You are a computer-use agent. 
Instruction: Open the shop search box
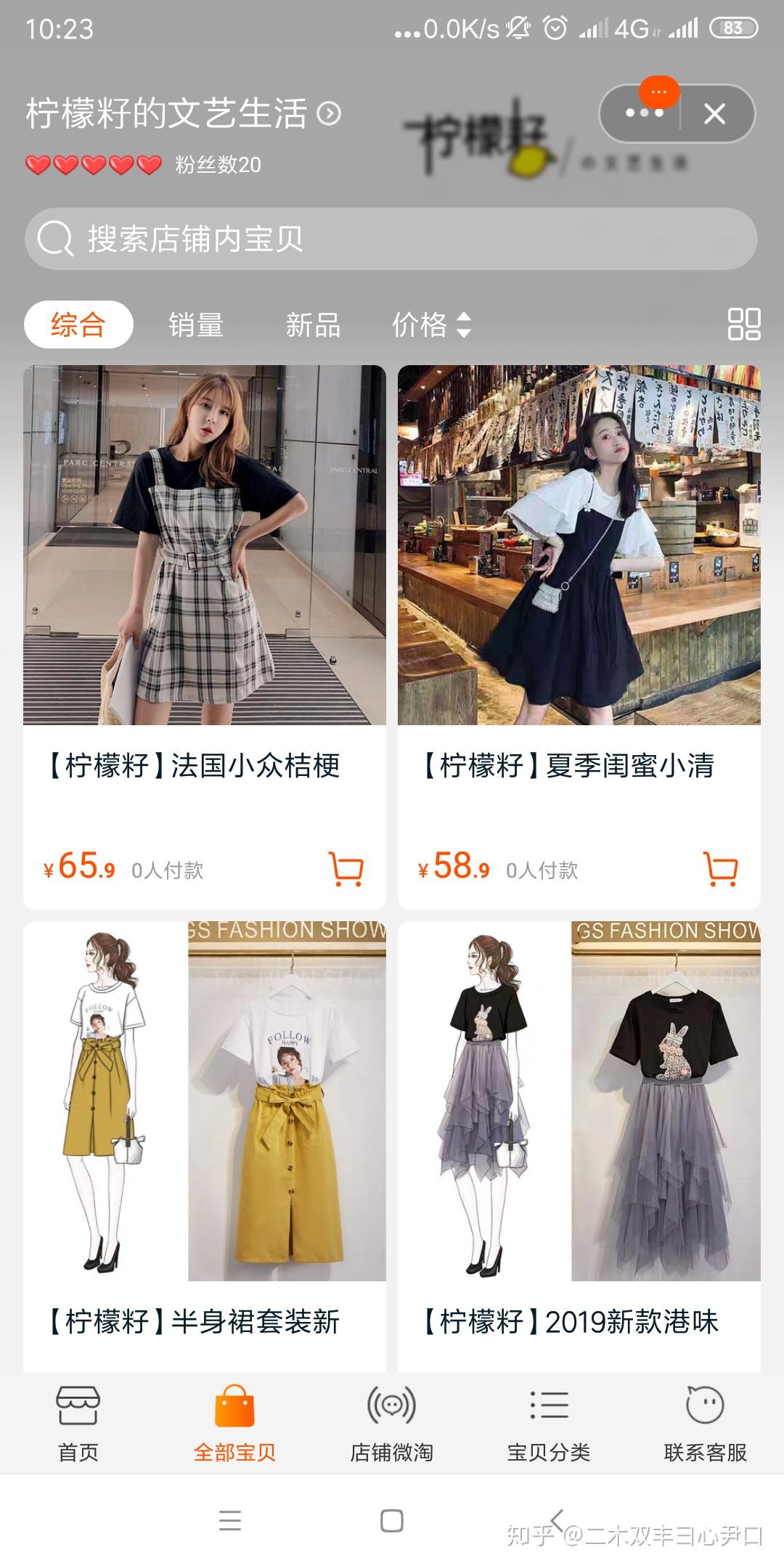pyautogui.click(x=391, y=239)
